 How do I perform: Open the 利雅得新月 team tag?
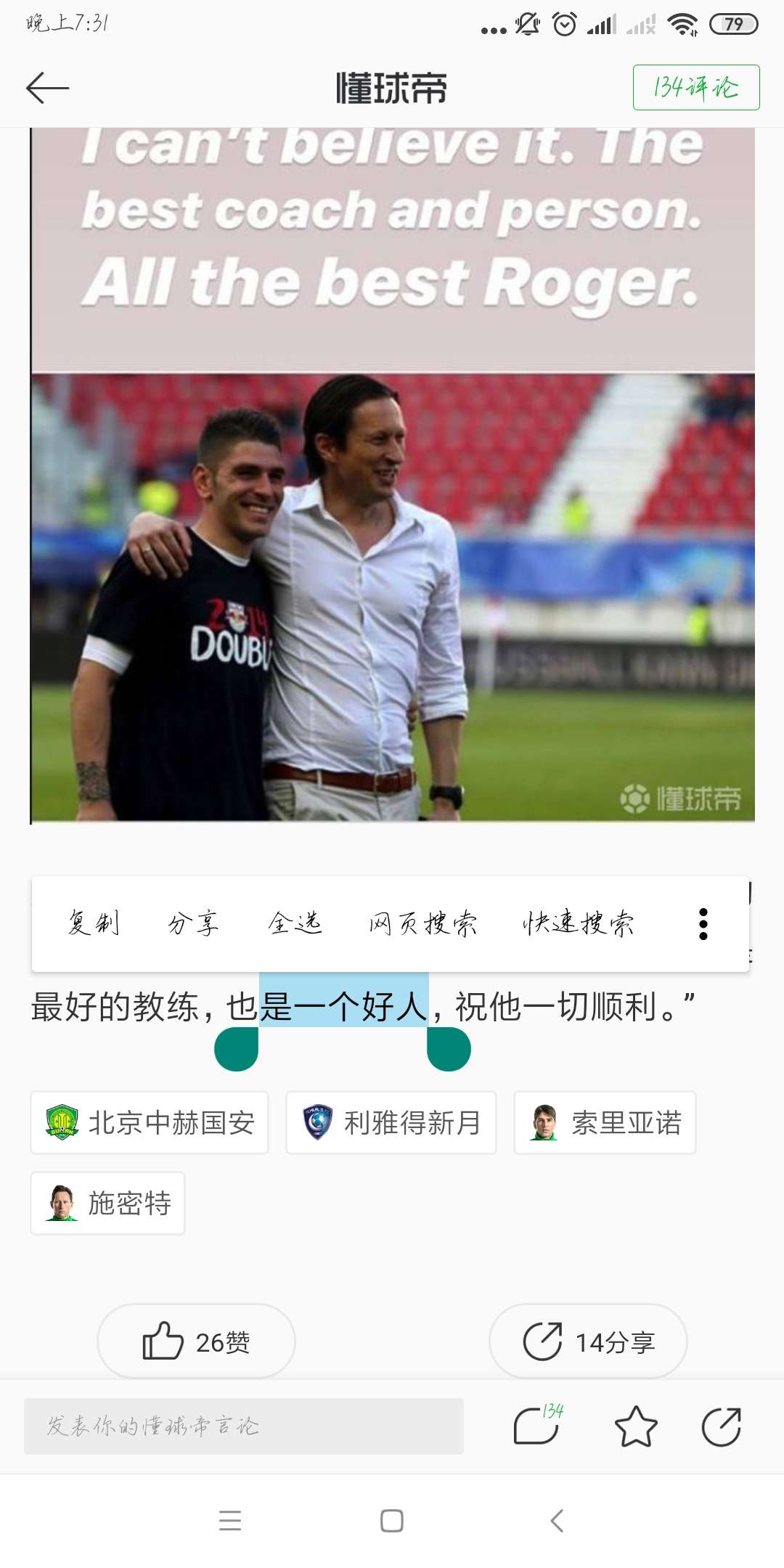point(391,1123)
